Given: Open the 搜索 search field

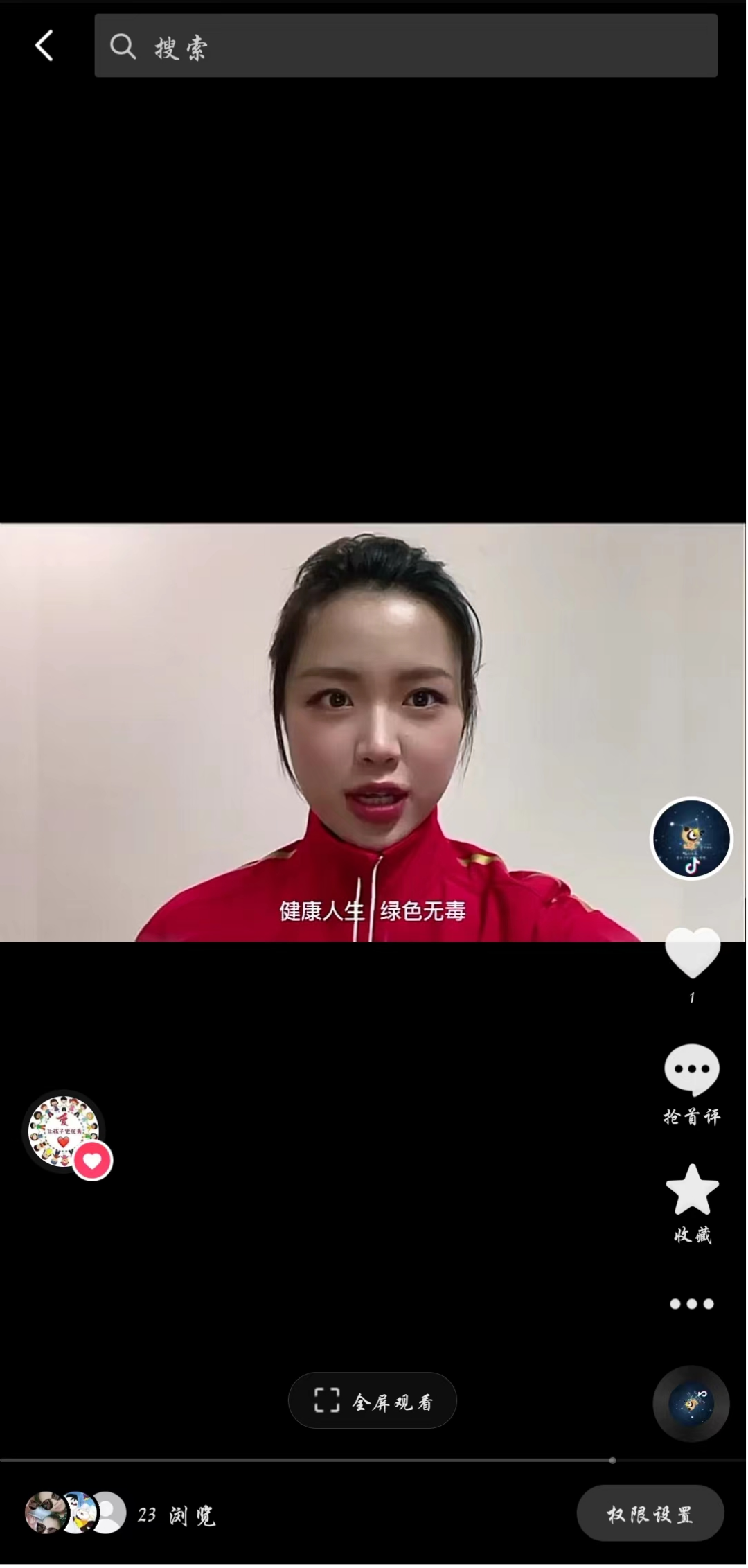Looking at the screenshot, I should 405,46.
